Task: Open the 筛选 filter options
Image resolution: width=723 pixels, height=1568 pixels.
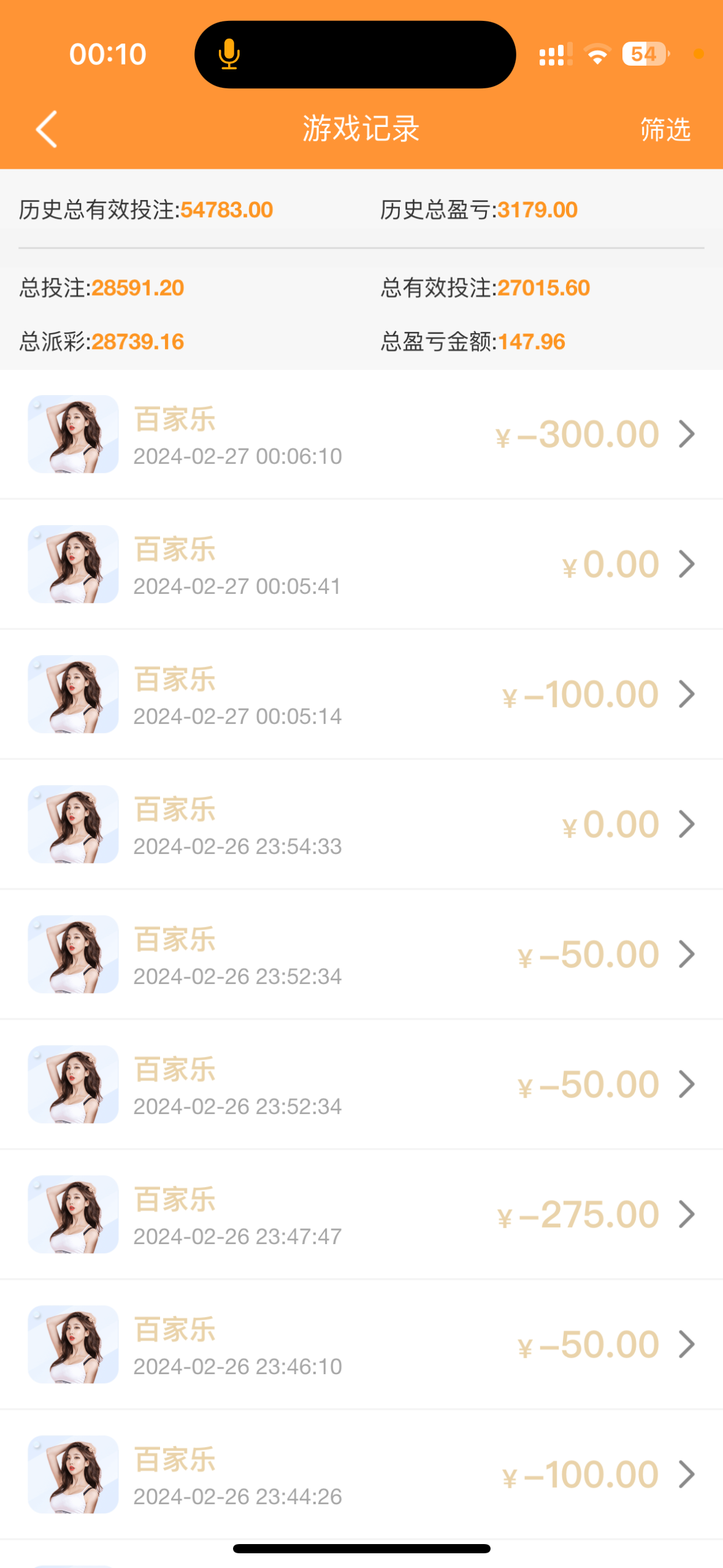Action: pos(665,129)
